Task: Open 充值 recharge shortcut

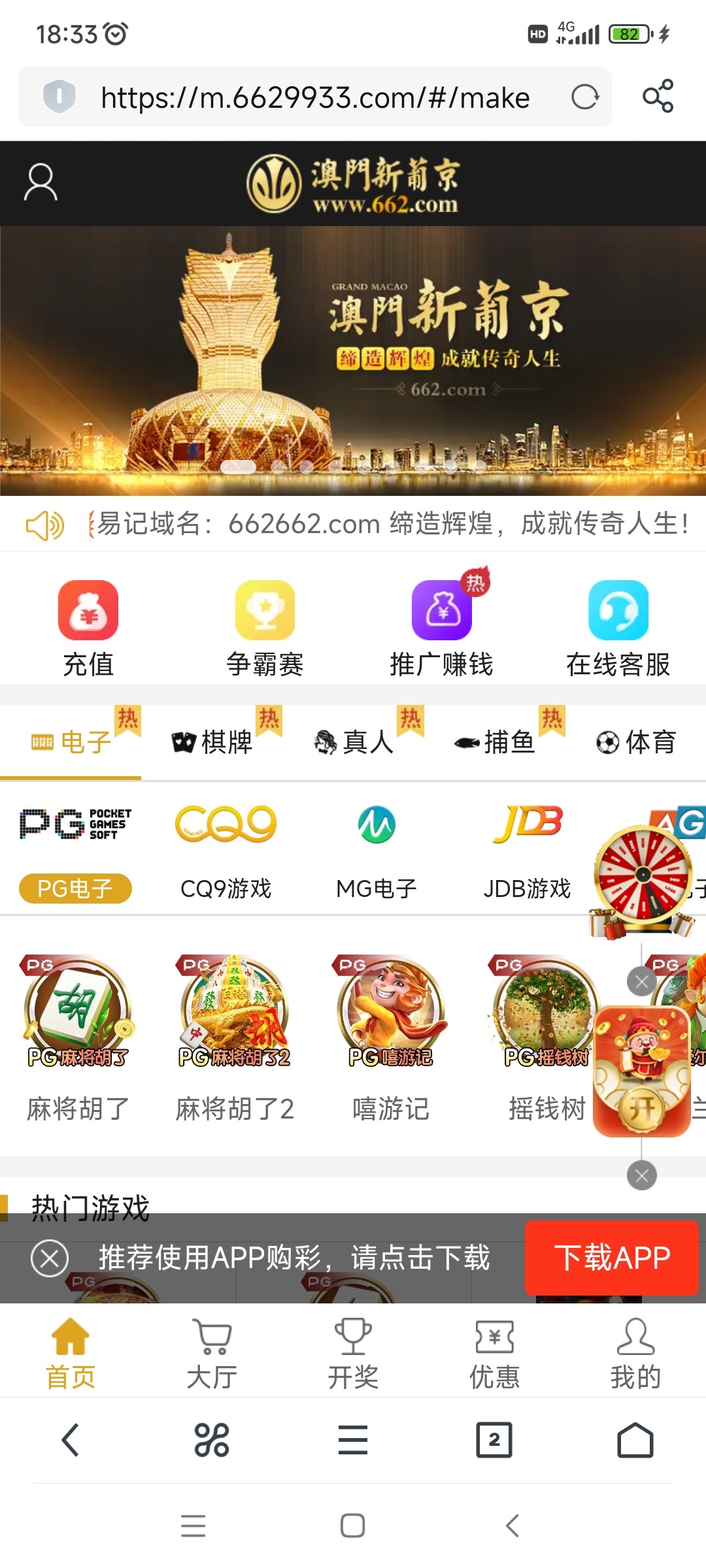Action: (88, 629)
